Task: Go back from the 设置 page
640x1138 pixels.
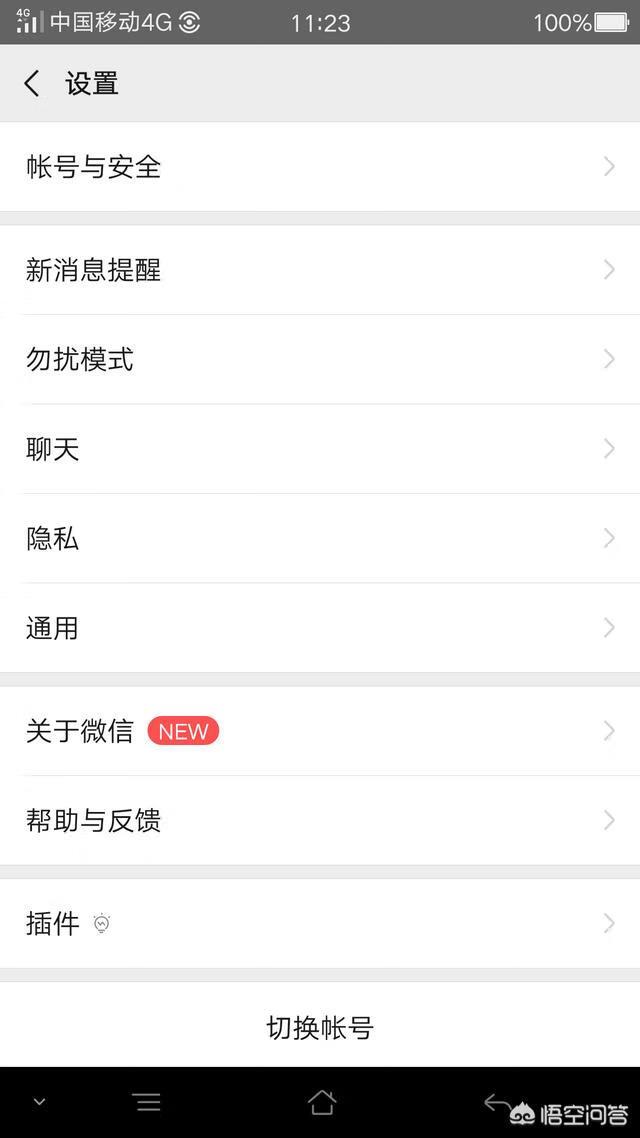Action: point(33,84)
